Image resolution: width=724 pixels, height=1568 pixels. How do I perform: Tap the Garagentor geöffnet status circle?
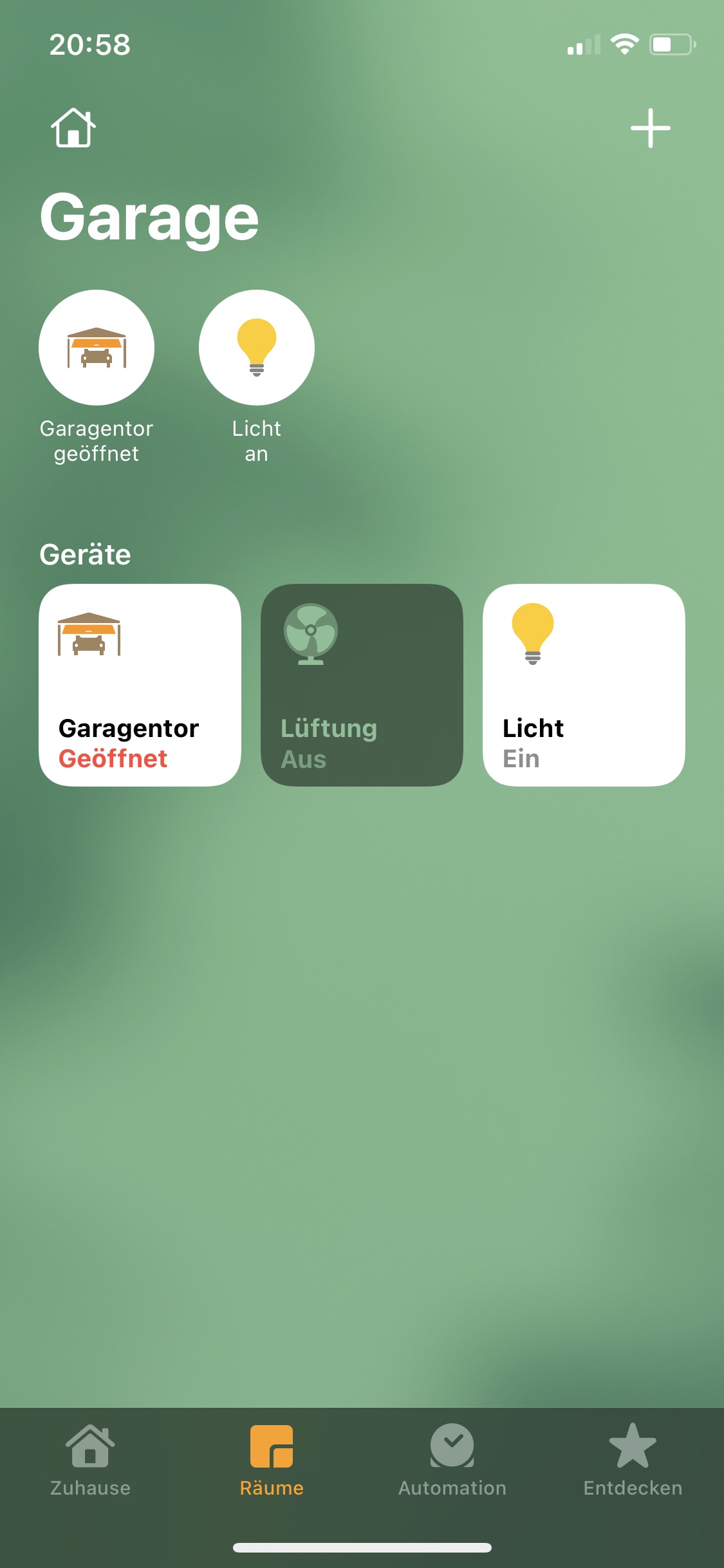(97, 348)
